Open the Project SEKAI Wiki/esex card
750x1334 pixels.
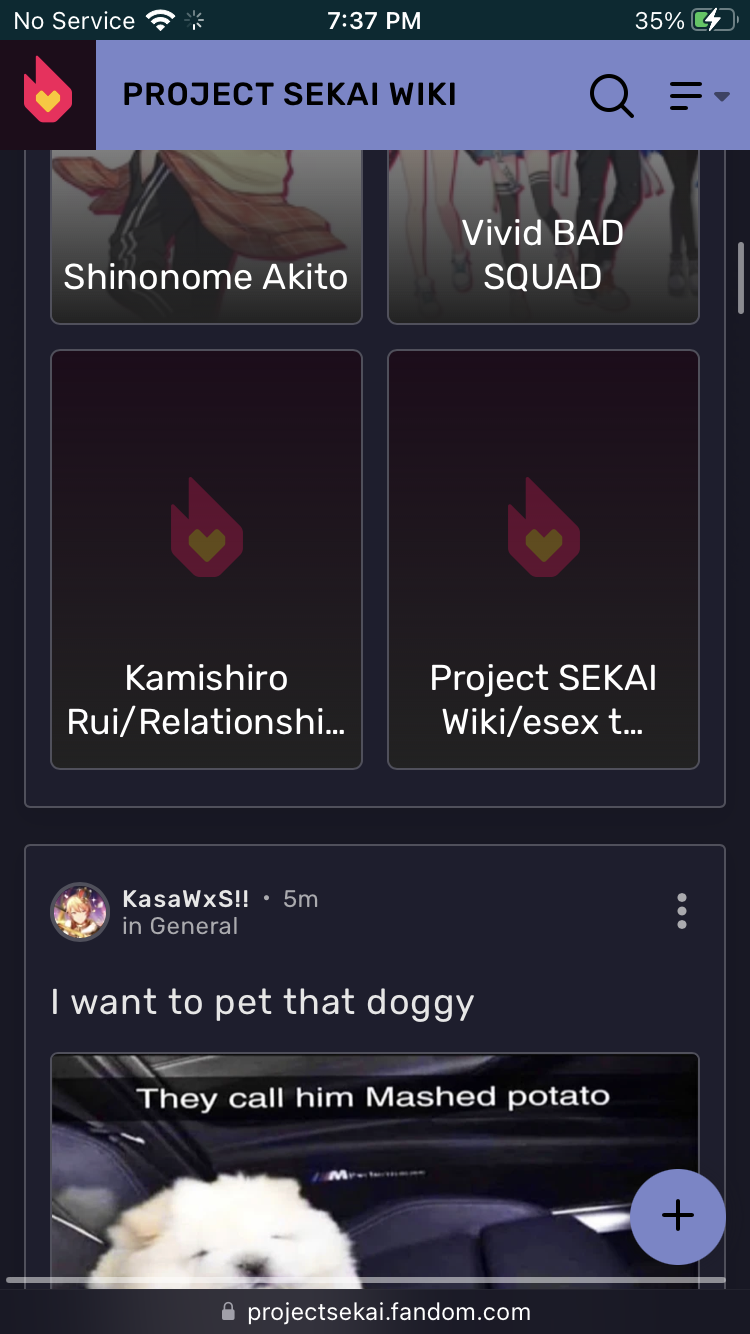point(543,559)
